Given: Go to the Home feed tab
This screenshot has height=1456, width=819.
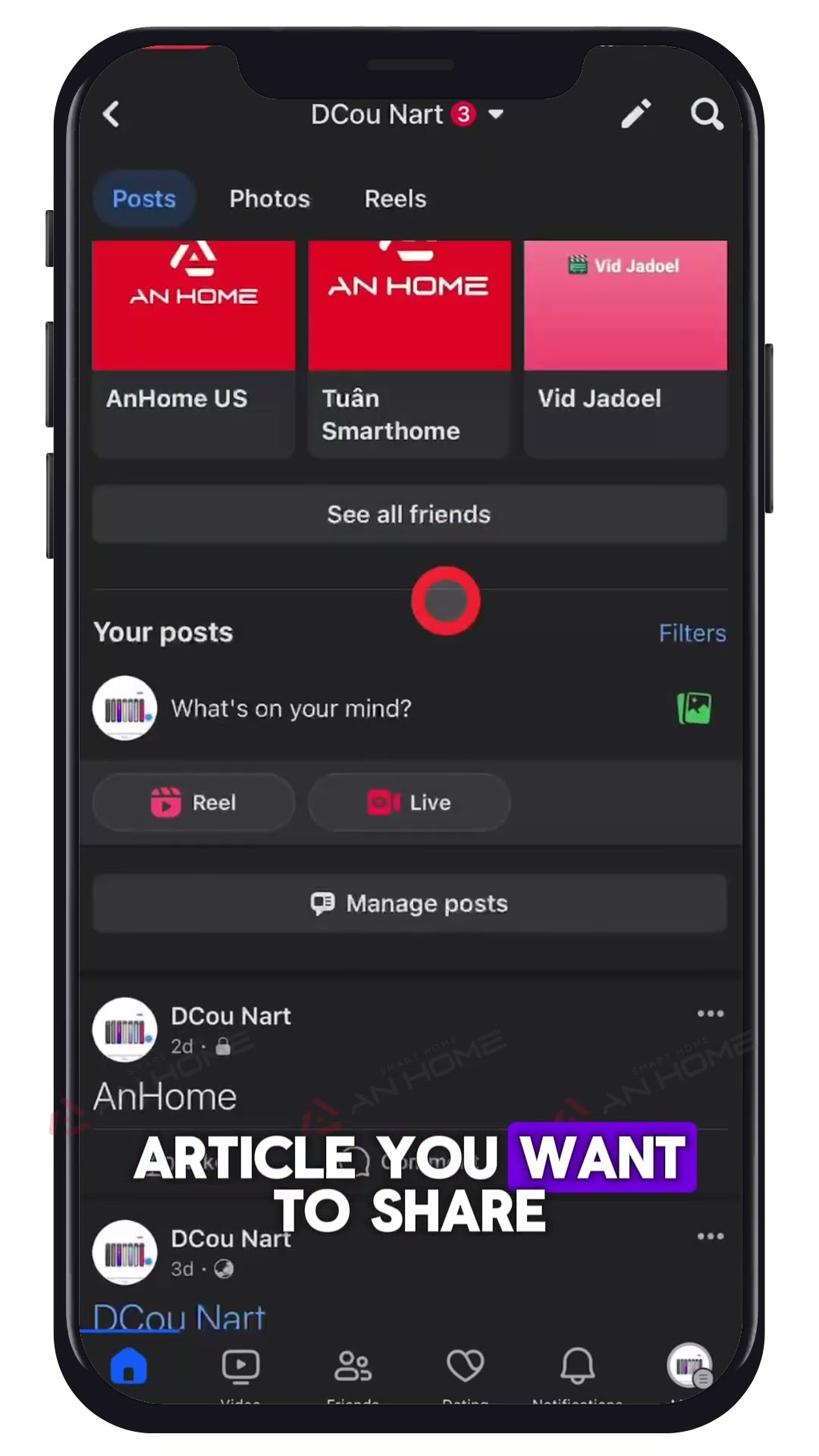Looking at the screenshot, I should [129, 1366].
